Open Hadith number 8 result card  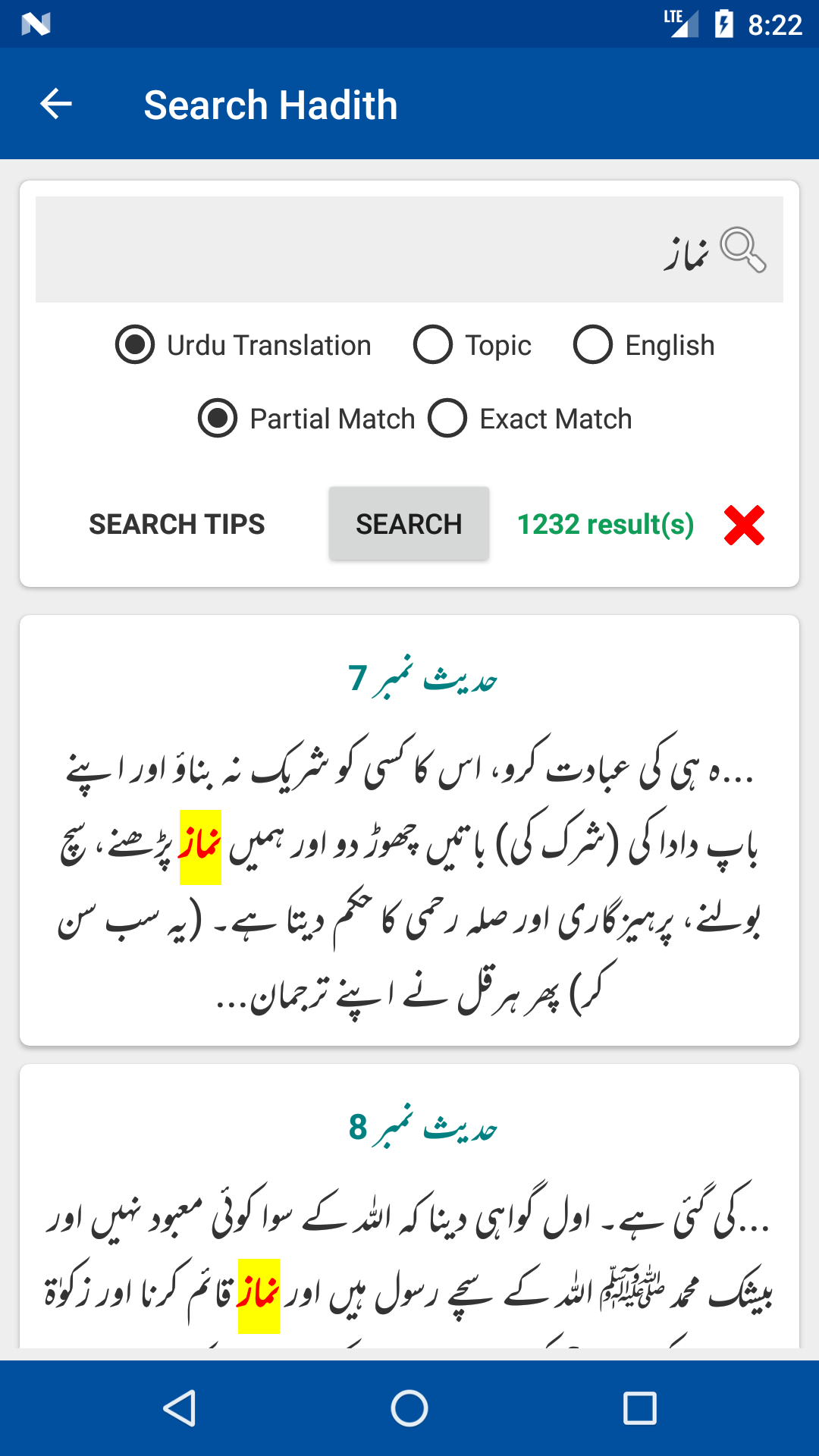[409, 1213]
